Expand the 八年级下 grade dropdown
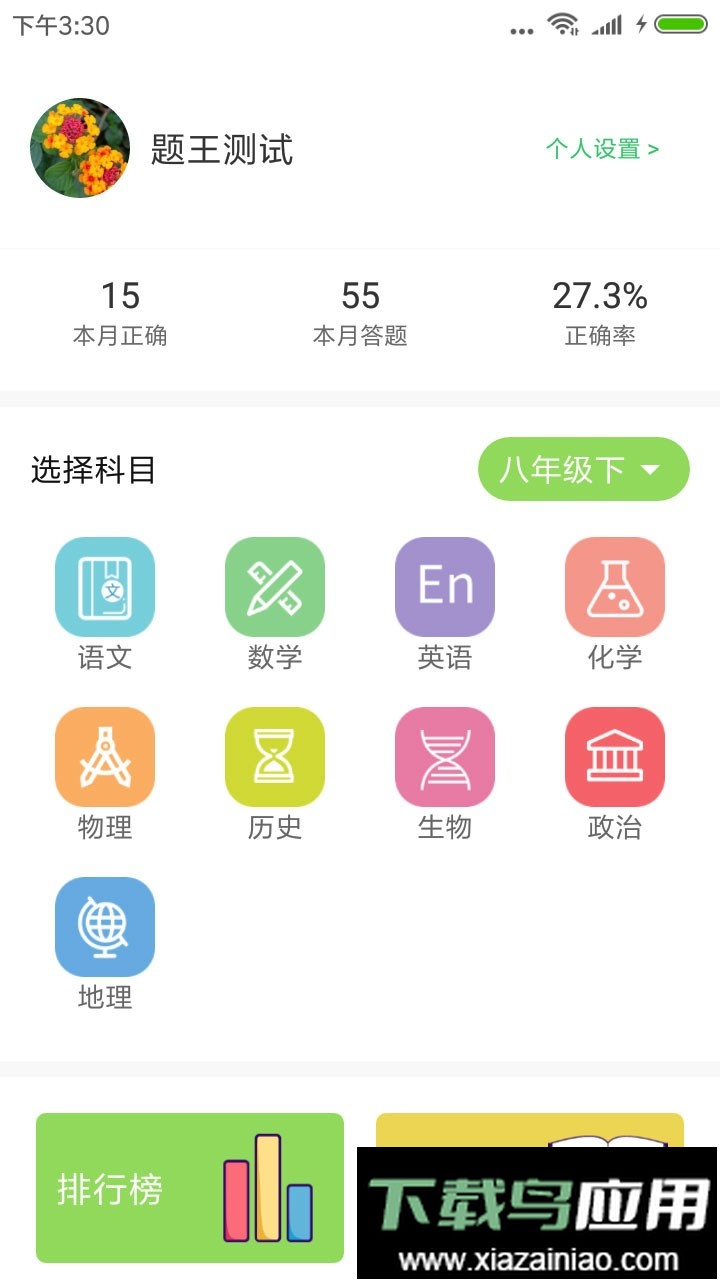 click(x=584, y=469)
